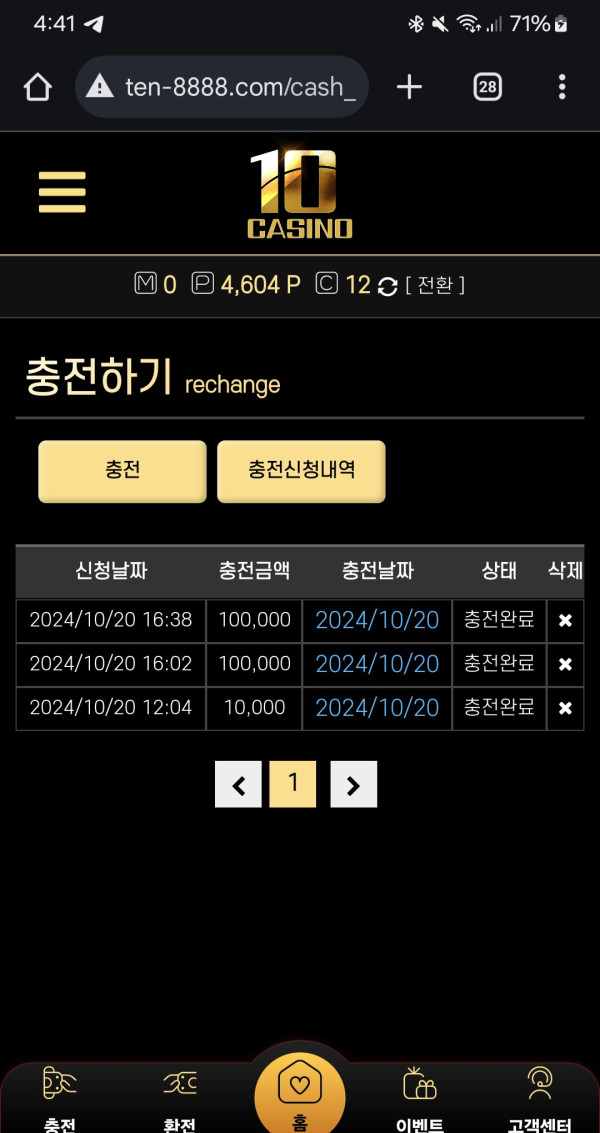This screenshot has width=600, height=1133.
Task: Open the 이벤트 events tab
Action: [420, 1098]
